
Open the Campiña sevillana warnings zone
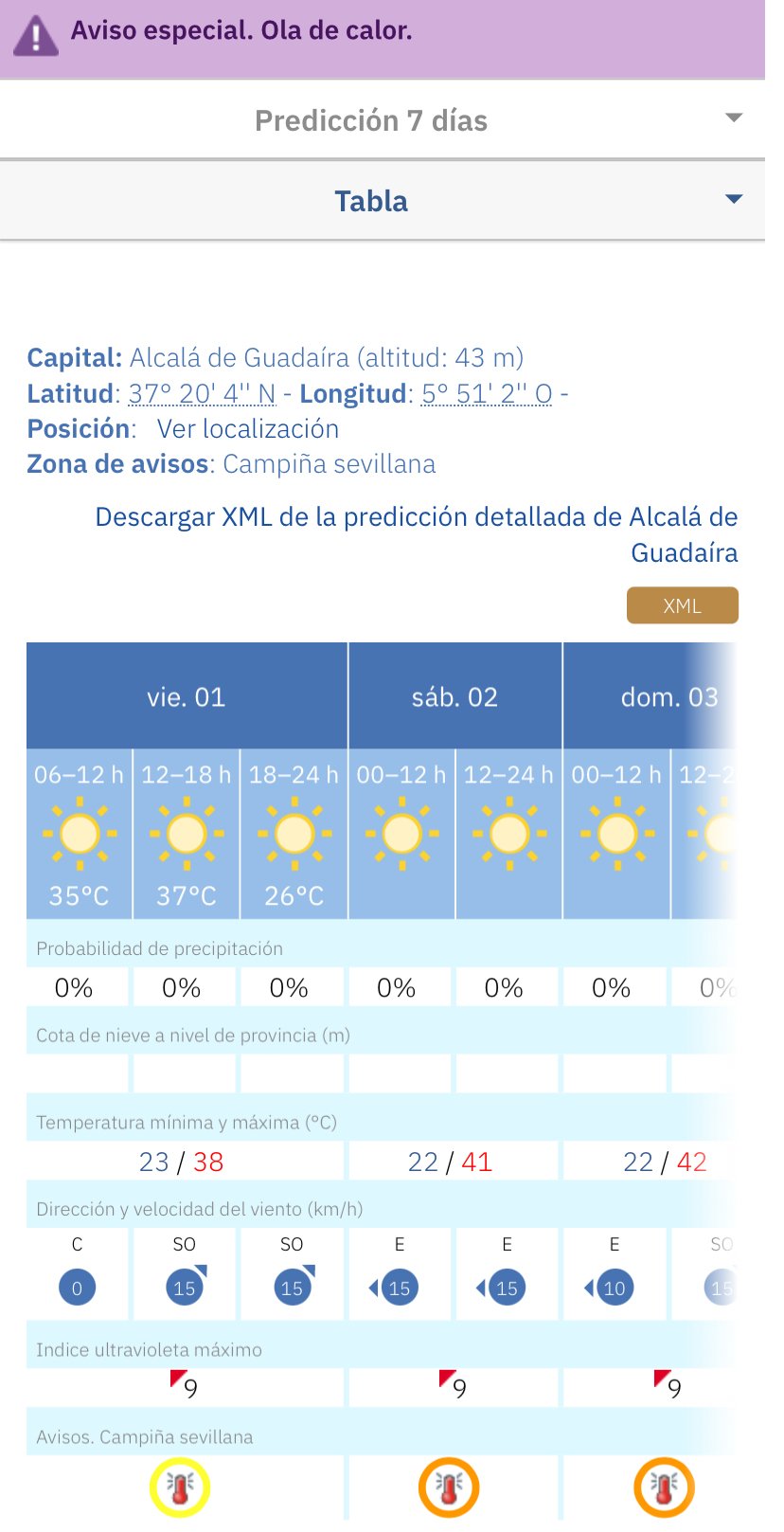tap(329, 464)
